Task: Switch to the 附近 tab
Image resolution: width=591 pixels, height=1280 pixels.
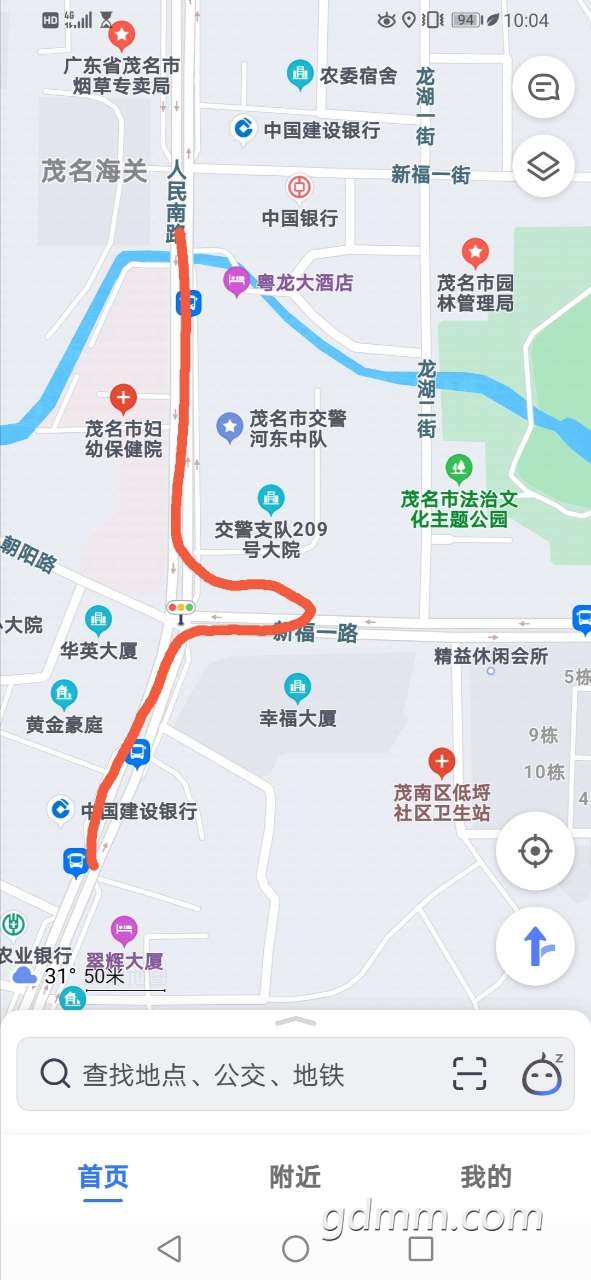Action: tap(295, 1177)
